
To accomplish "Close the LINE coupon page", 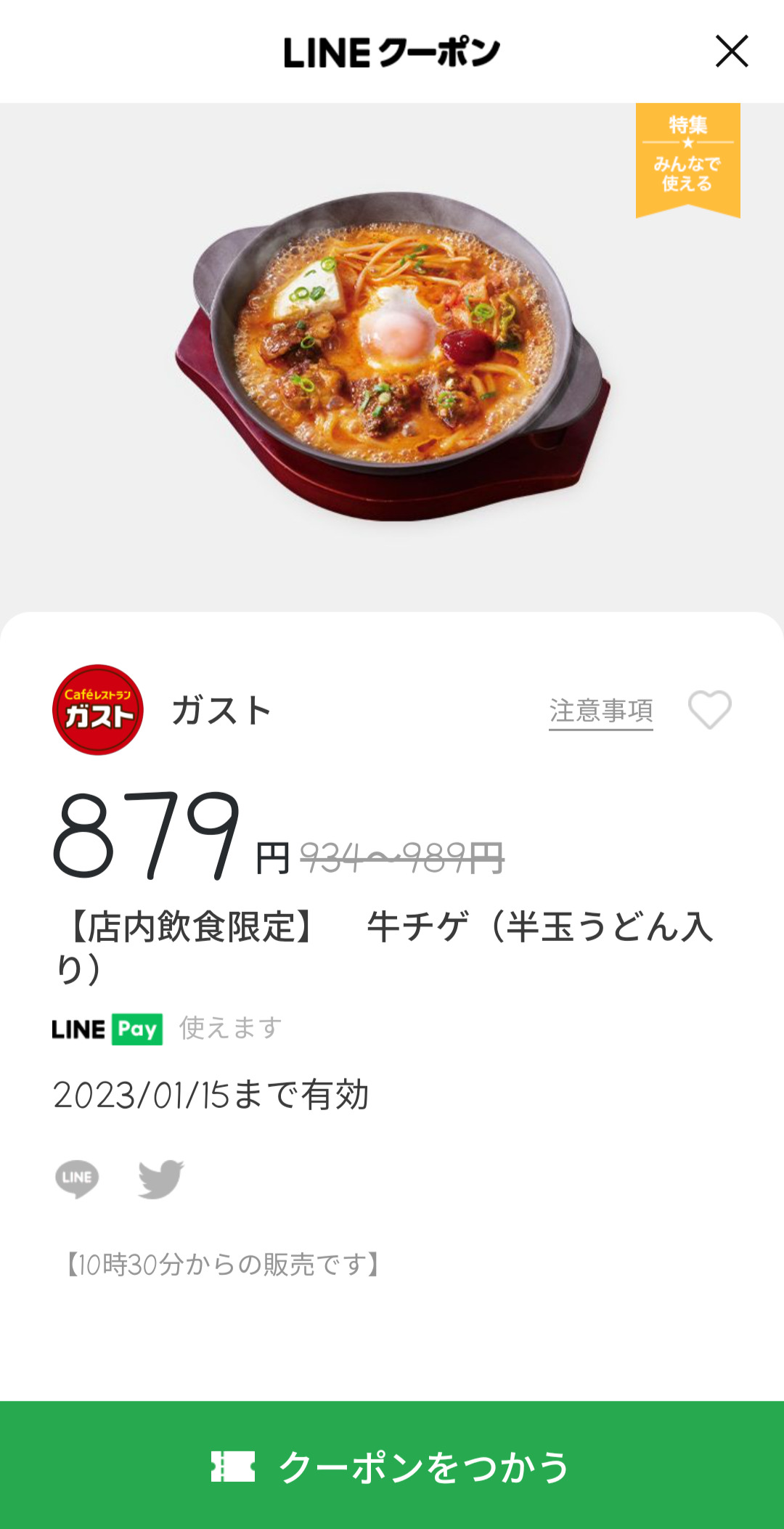I will point(732,52).
